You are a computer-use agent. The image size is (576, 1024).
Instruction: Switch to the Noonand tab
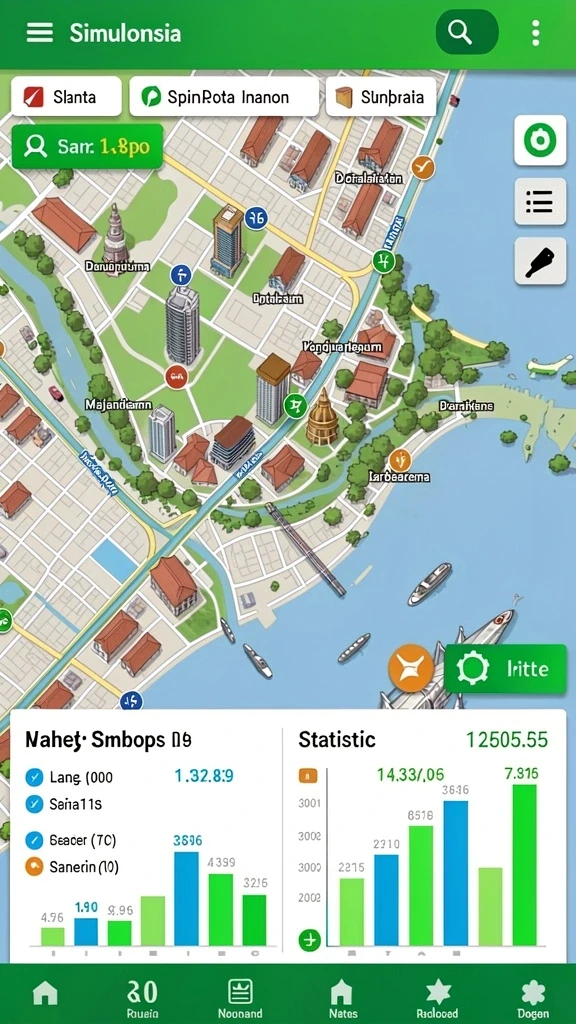[240, 999]
